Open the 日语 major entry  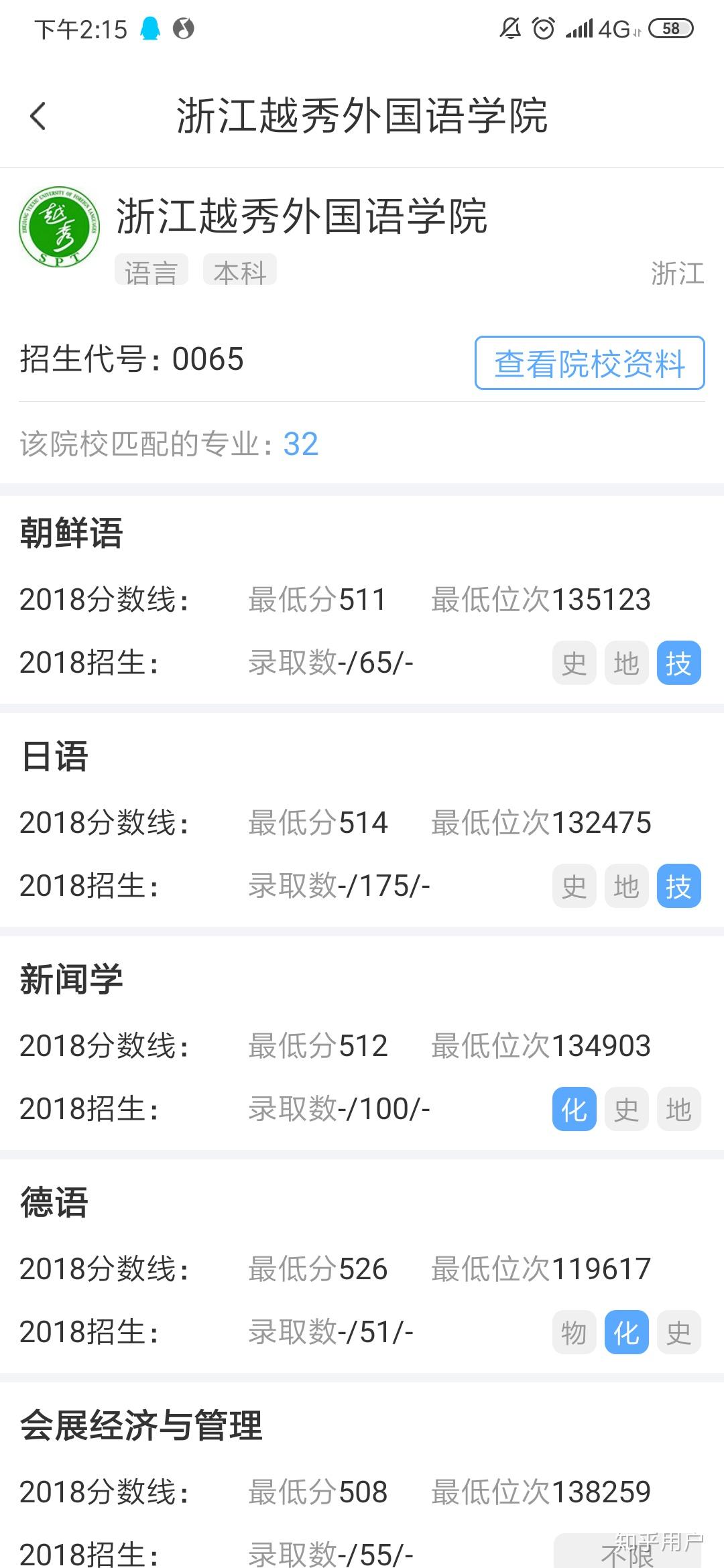pos(55,757)
